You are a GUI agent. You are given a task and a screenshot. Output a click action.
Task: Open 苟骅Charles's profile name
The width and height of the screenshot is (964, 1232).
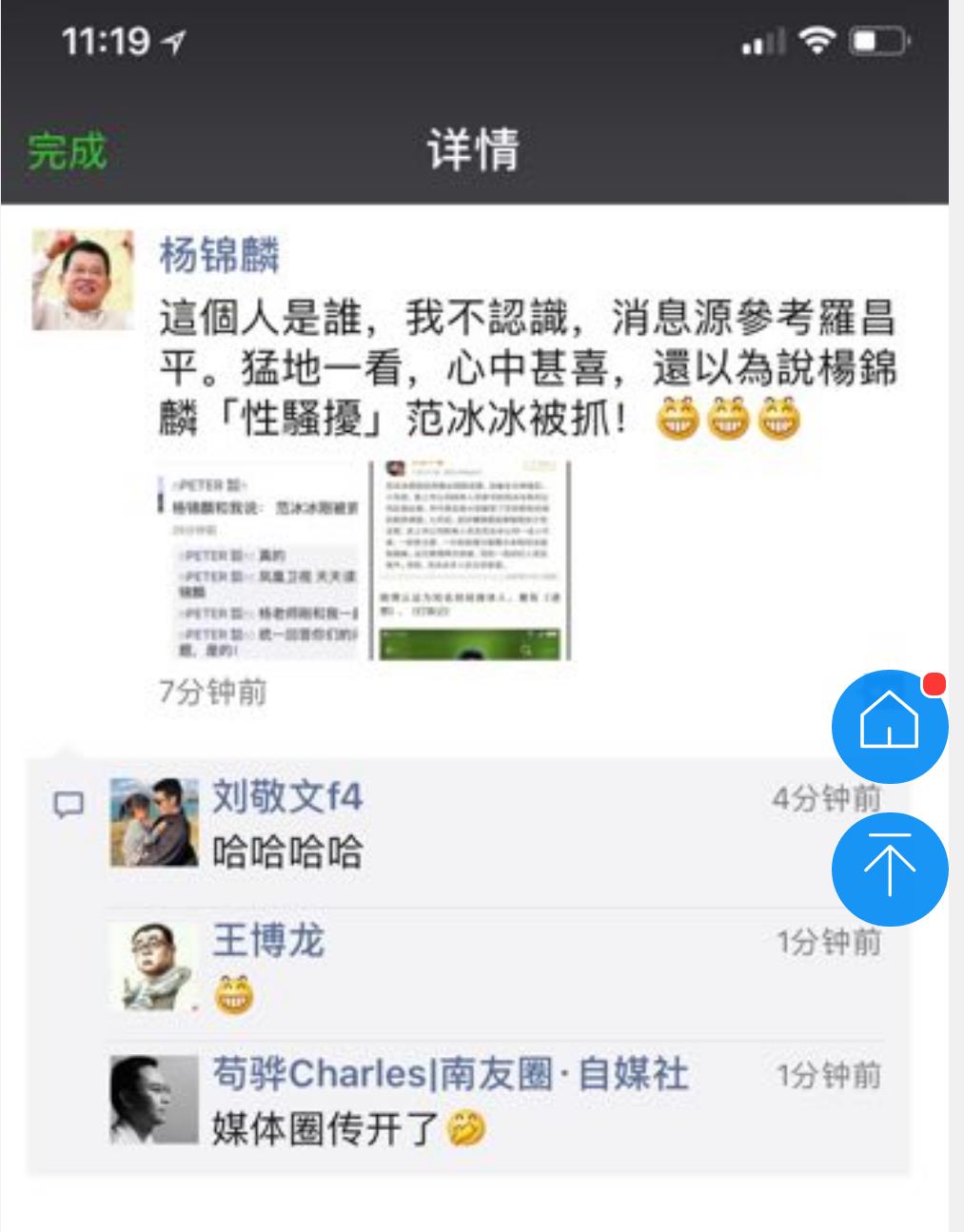(449, 1074)
